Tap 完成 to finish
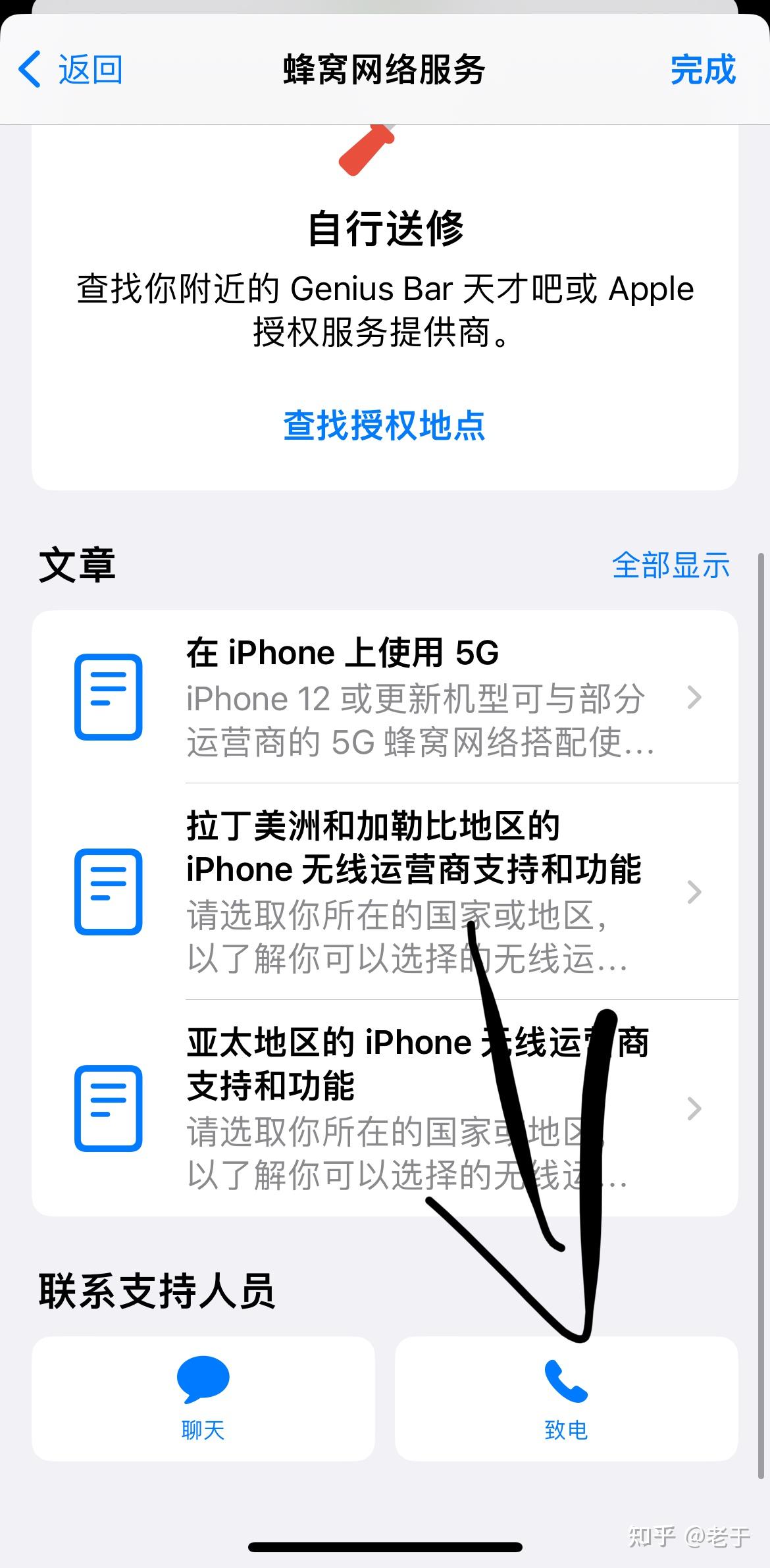 [702, 70]
